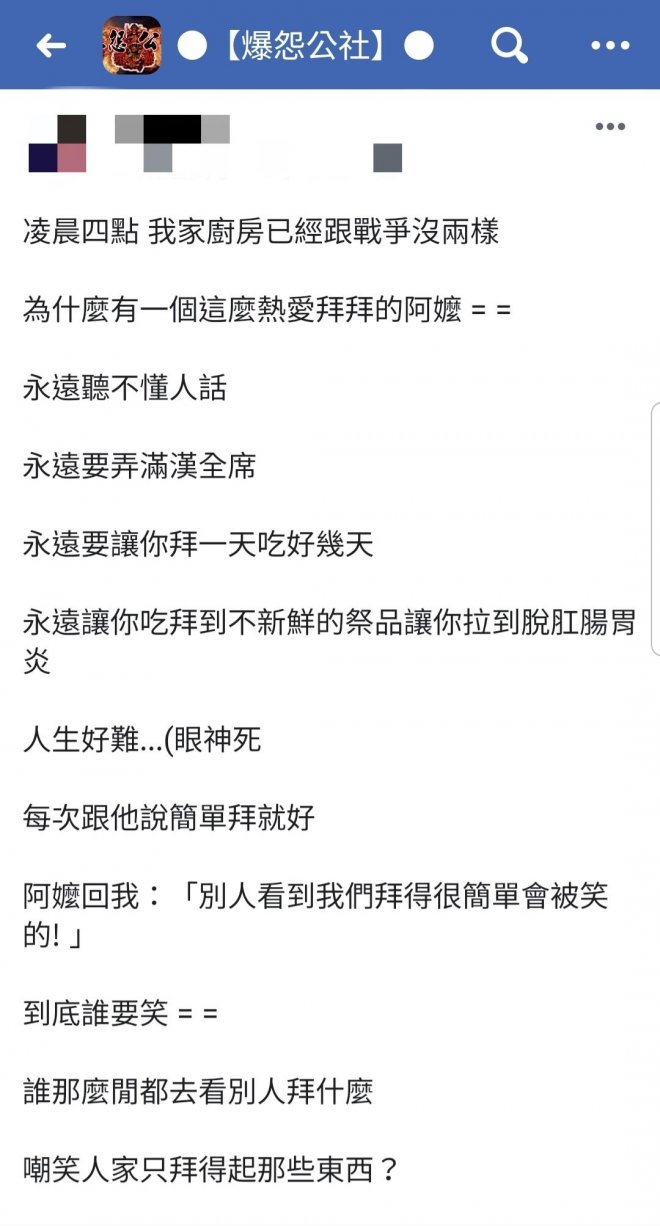Image resolution: width=660 pixels, height=1226 pixels.
Task: Search within the group
Action: tap(509, 46)
